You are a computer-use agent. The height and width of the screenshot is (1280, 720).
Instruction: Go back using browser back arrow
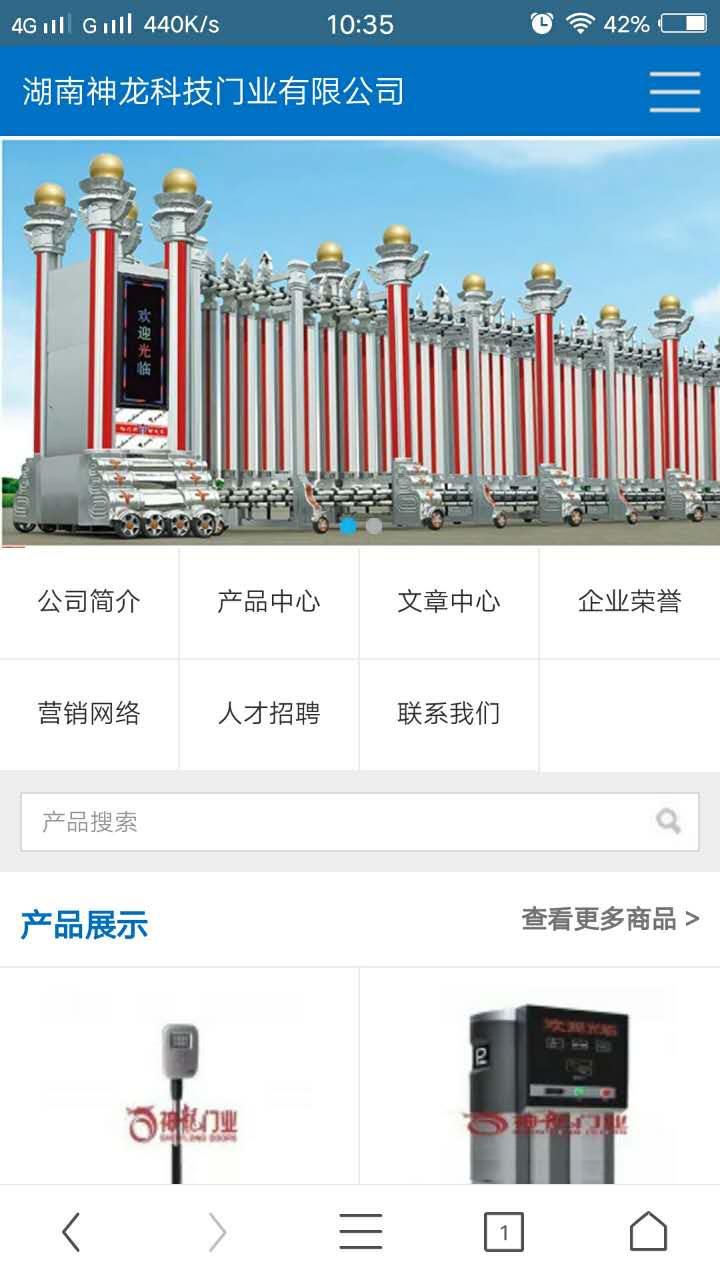71,1232
